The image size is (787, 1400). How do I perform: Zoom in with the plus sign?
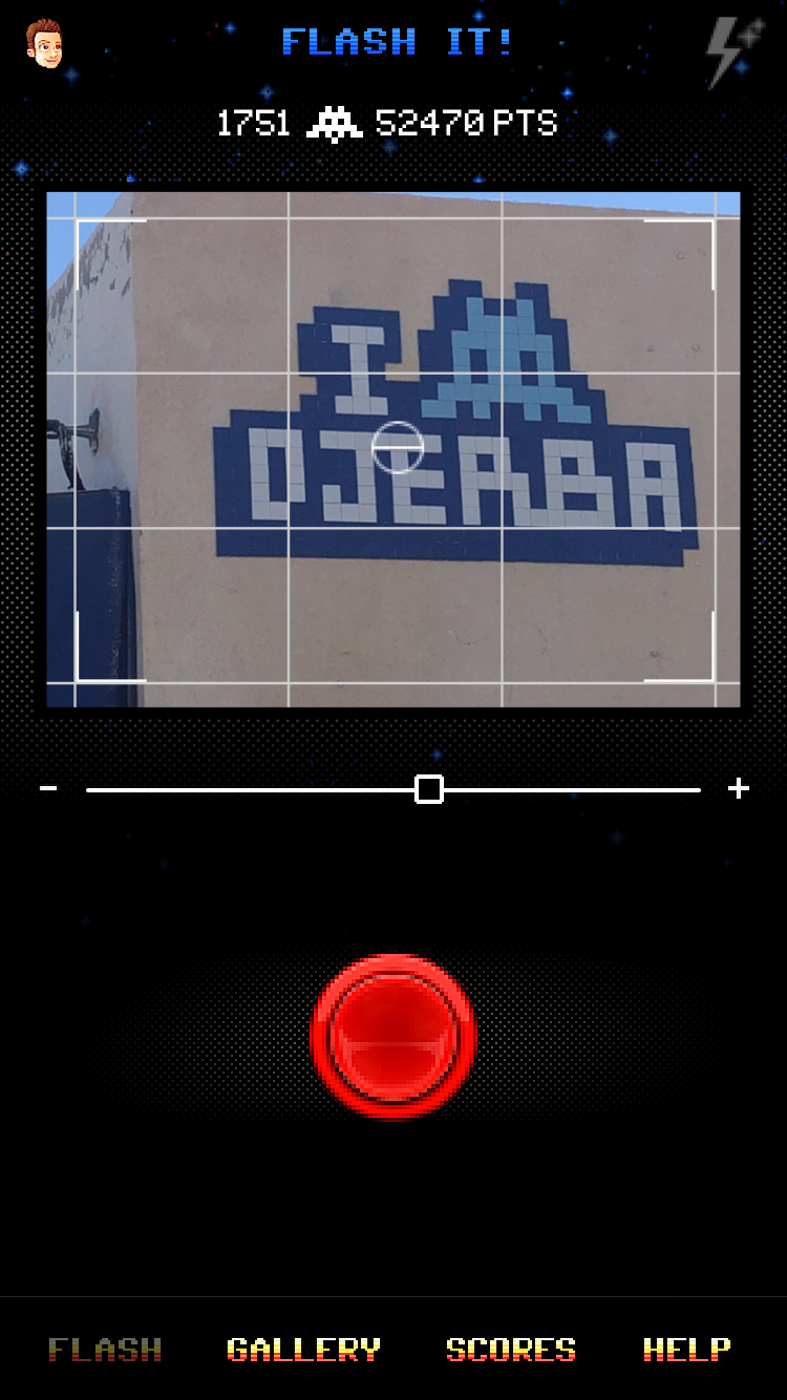tap(738, 789)
